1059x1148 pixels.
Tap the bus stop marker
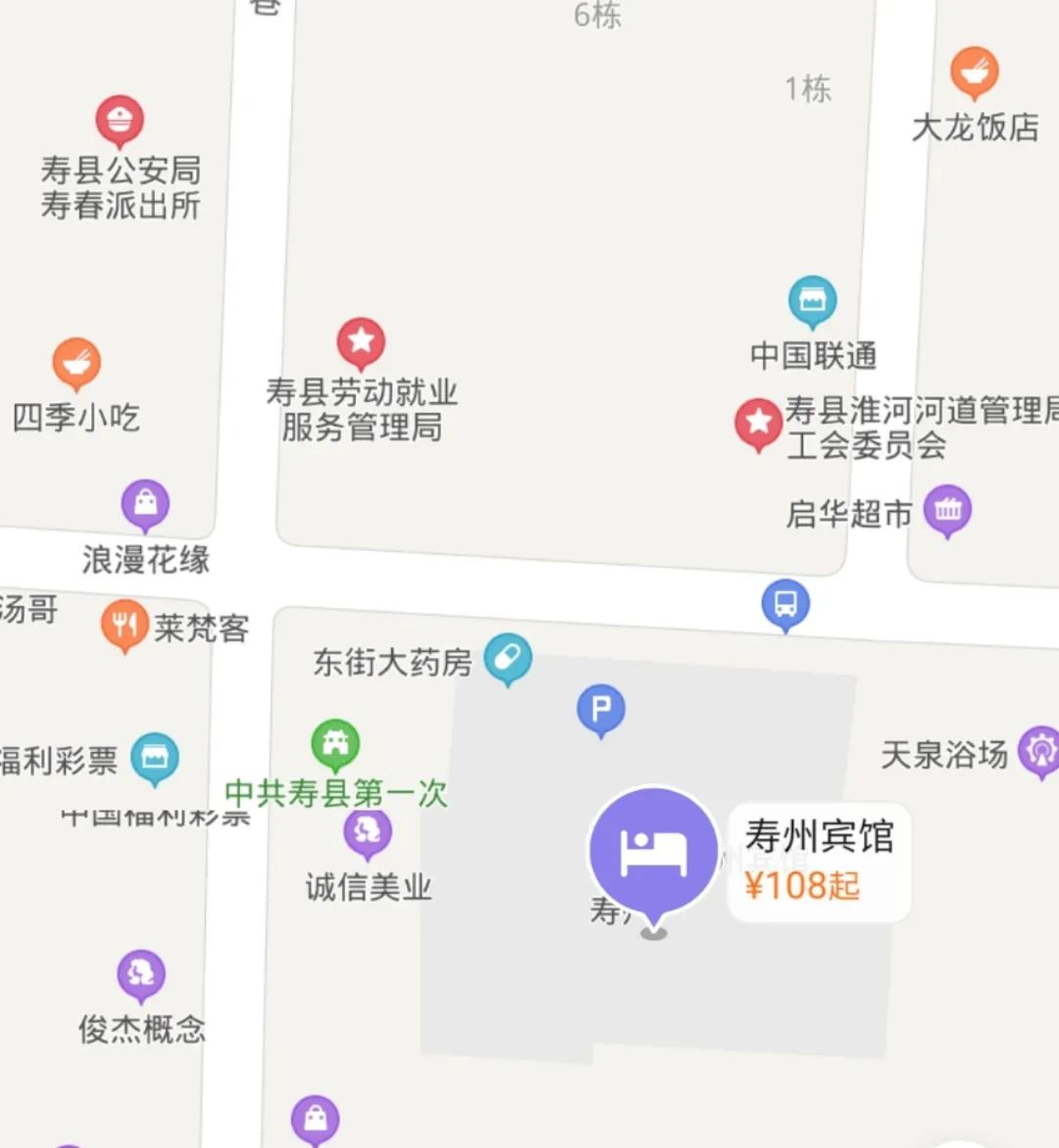[785, 604]
